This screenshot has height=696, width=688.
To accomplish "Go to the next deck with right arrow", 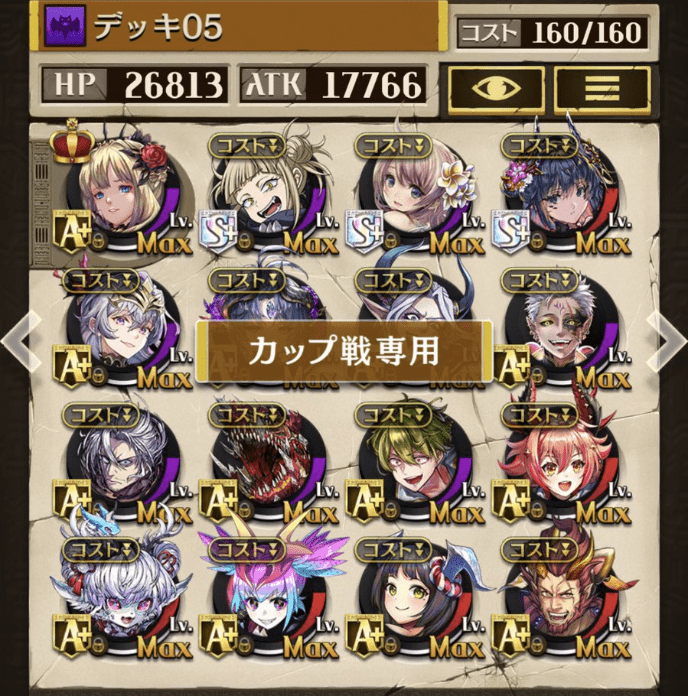I will coord(667,343).
